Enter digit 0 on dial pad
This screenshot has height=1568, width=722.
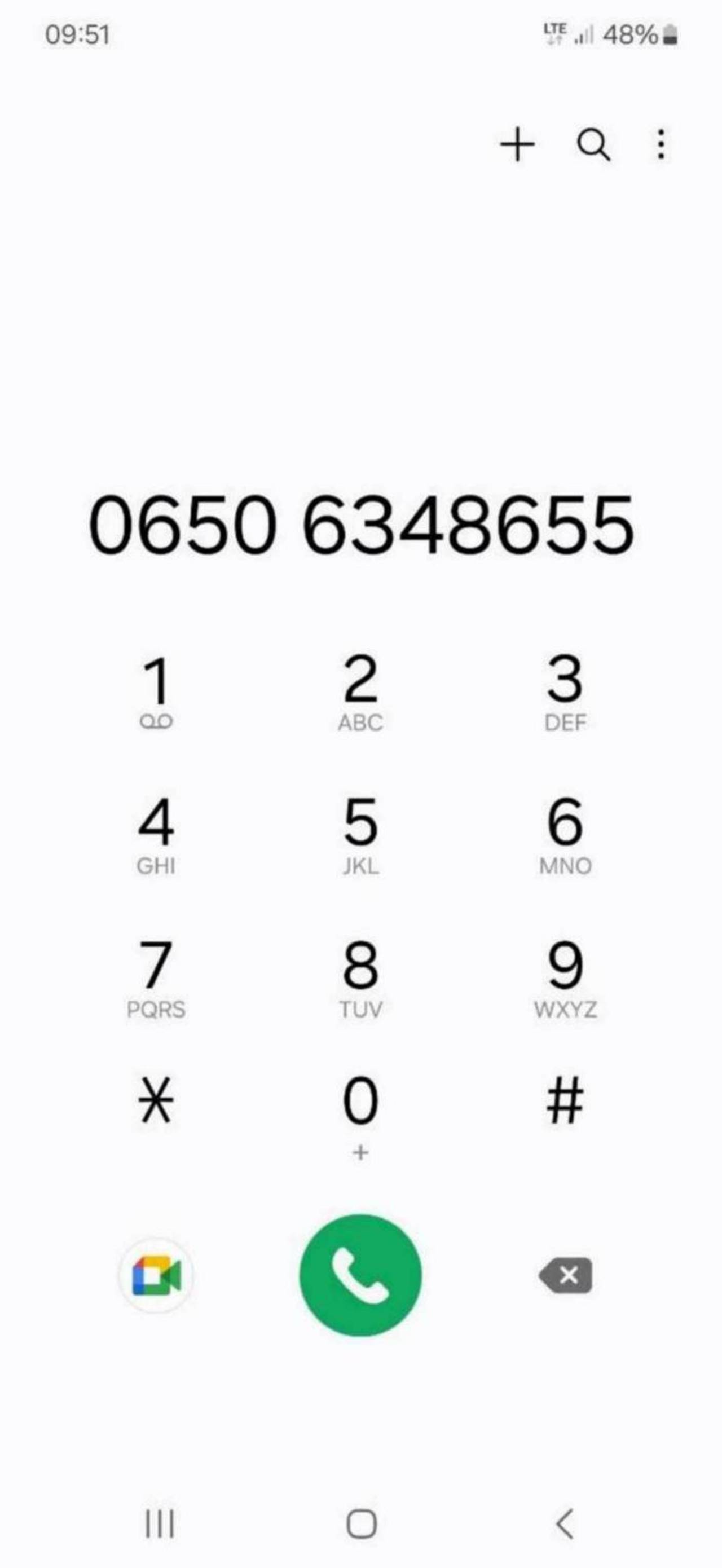(x=360, y=1115)
